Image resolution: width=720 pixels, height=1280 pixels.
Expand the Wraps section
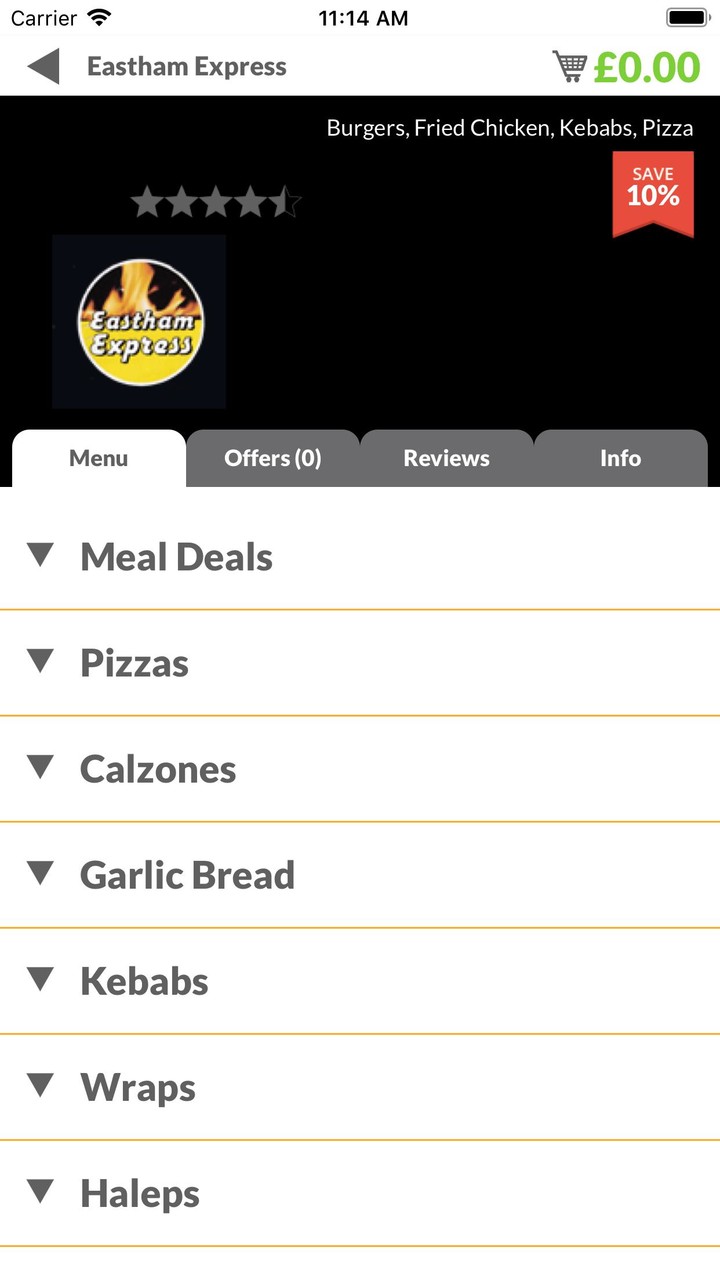[138, 1087]
